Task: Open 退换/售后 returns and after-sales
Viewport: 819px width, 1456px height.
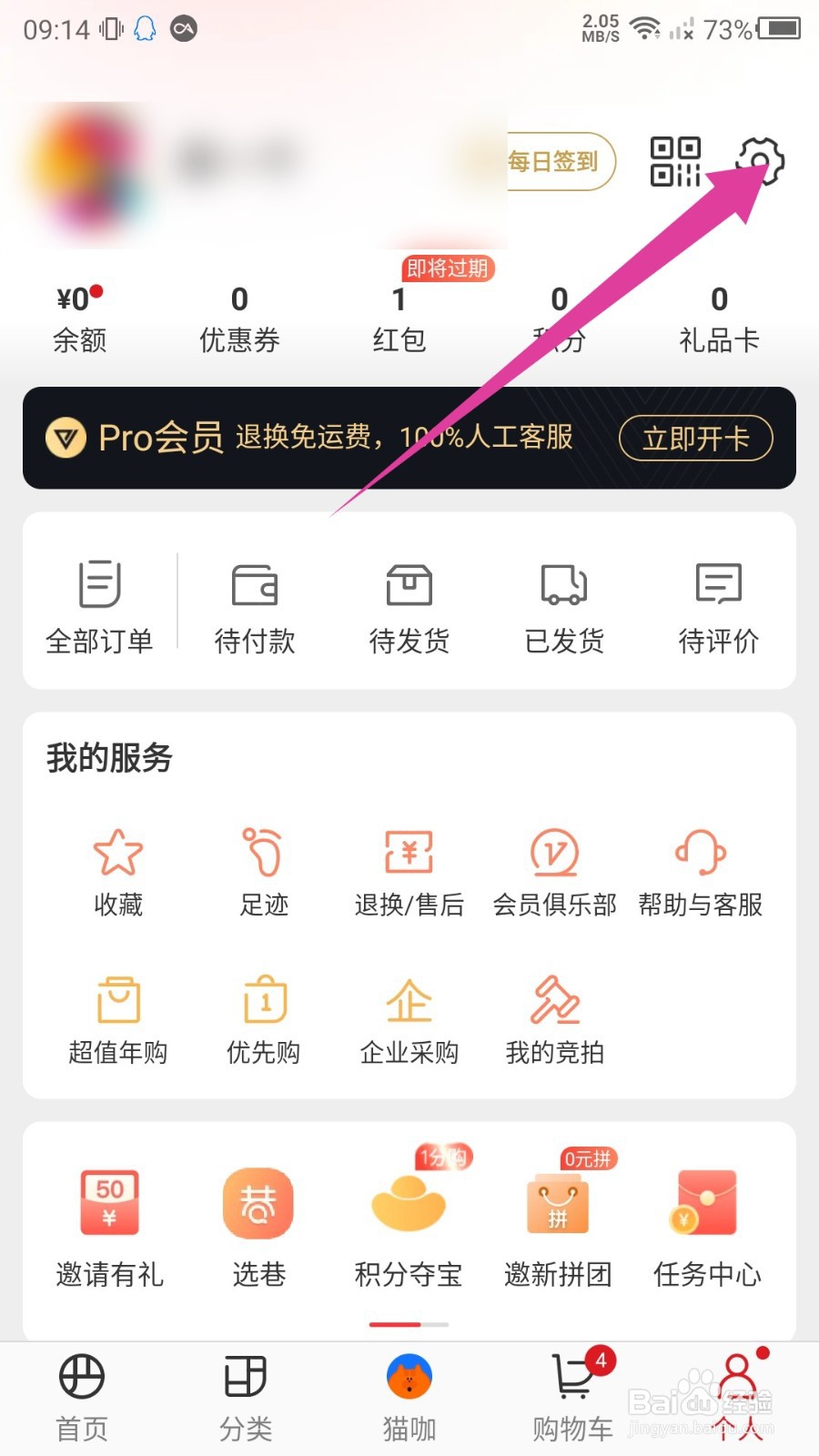Action: pyautogui.click(x=408, y=869)
